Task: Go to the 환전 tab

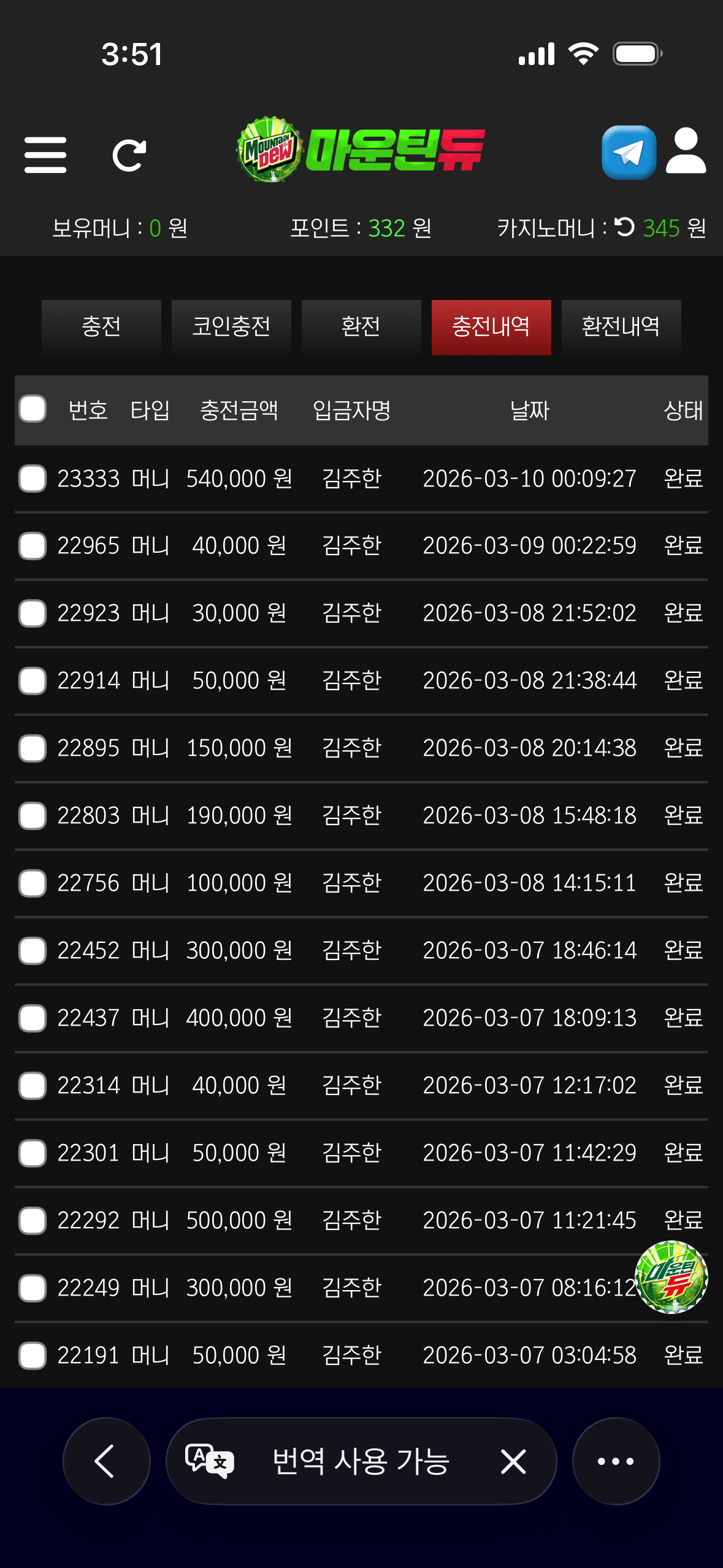Action: (x=361, y=327)
